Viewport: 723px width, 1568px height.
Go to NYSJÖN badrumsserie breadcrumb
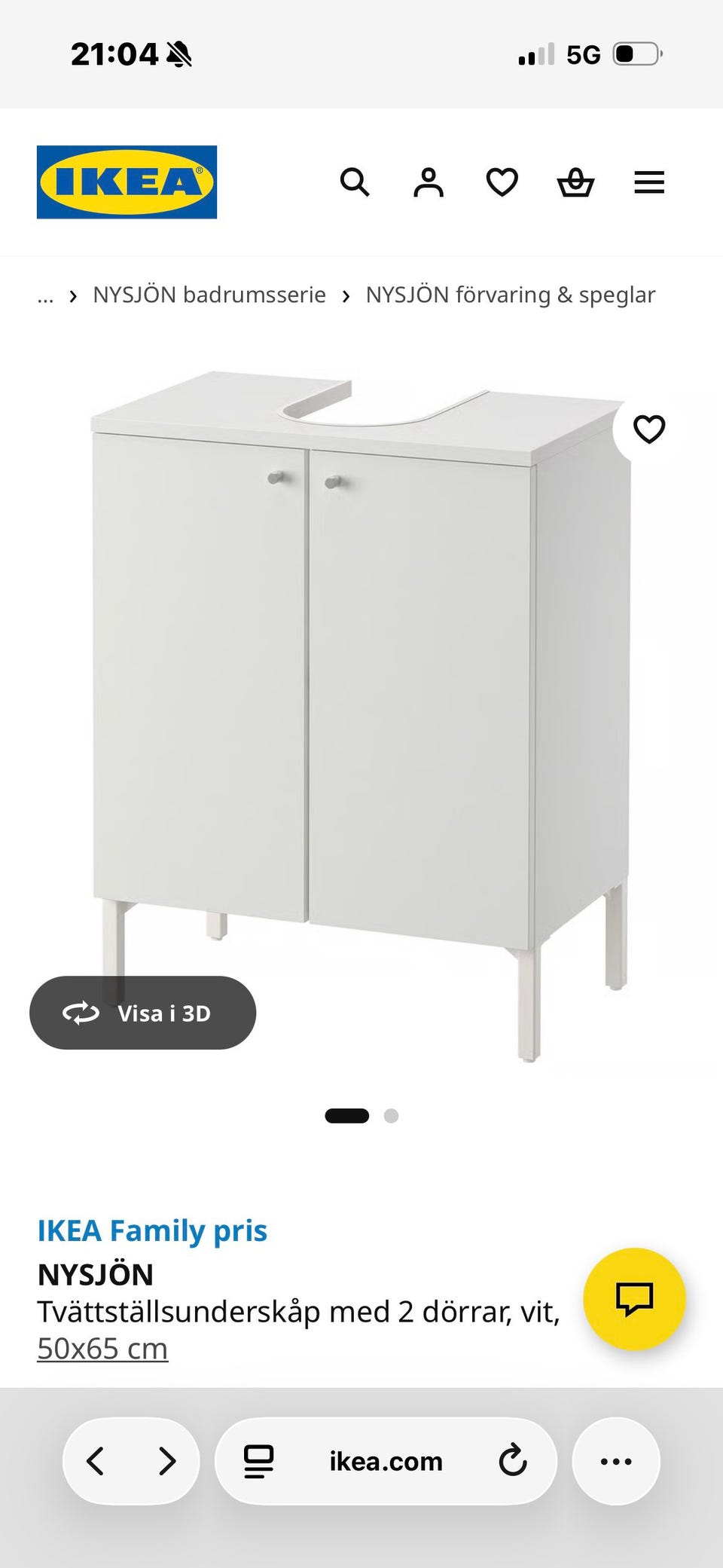click(209, 295)
